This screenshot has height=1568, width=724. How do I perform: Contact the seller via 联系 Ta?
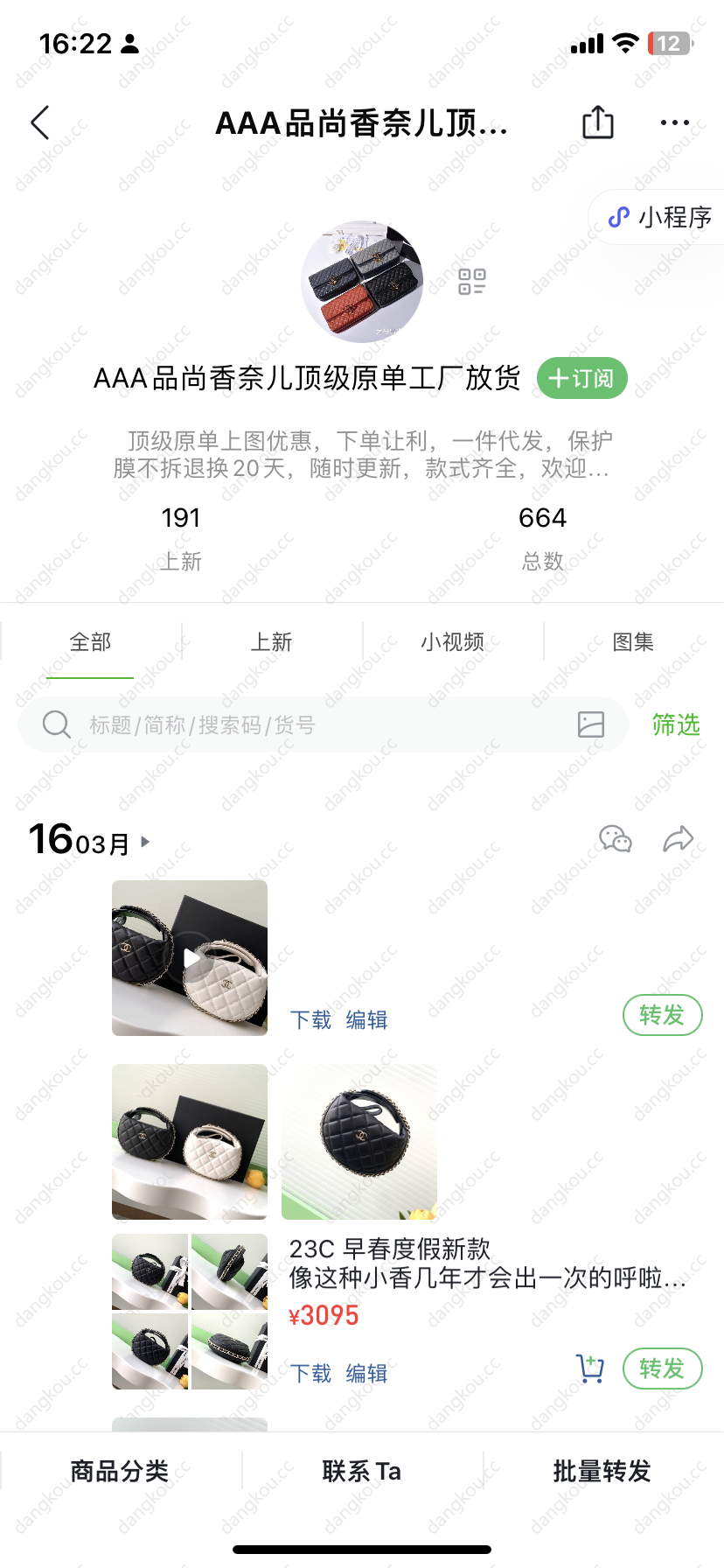(362, 1471)
